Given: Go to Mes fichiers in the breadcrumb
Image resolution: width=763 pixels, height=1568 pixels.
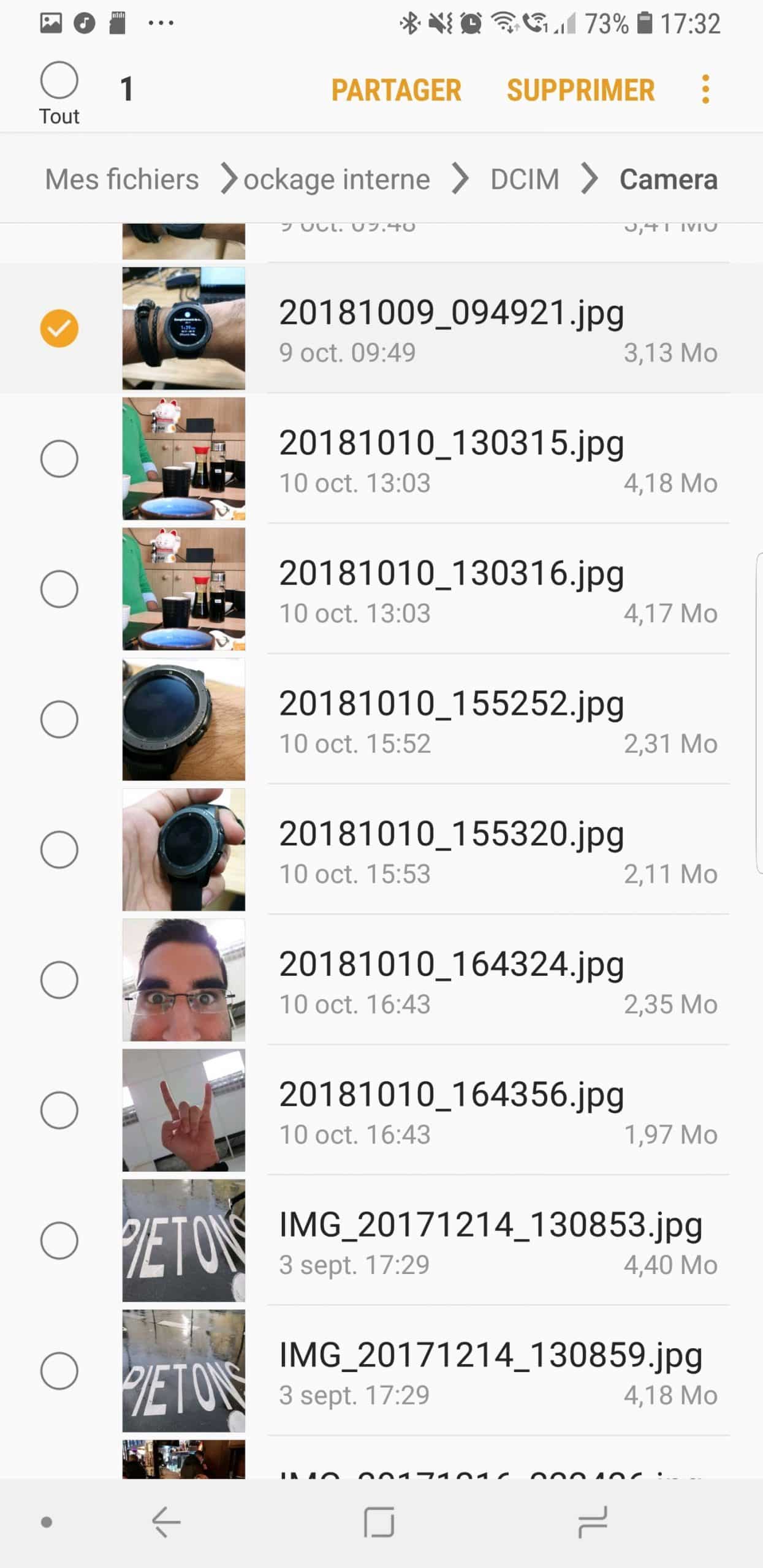Looking at the screenshot, I should [121, 179].
